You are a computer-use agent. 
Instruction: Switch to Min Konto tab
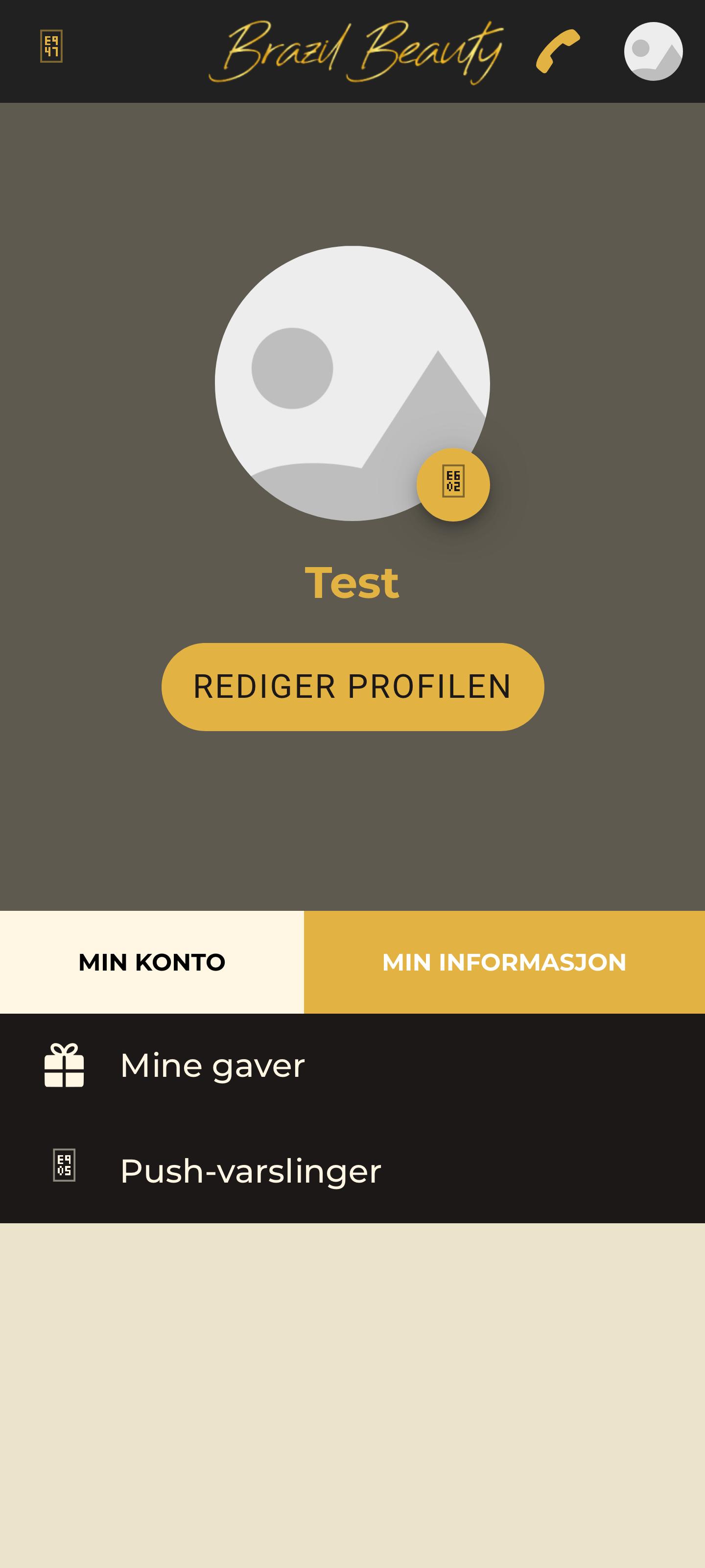point(152,962)
